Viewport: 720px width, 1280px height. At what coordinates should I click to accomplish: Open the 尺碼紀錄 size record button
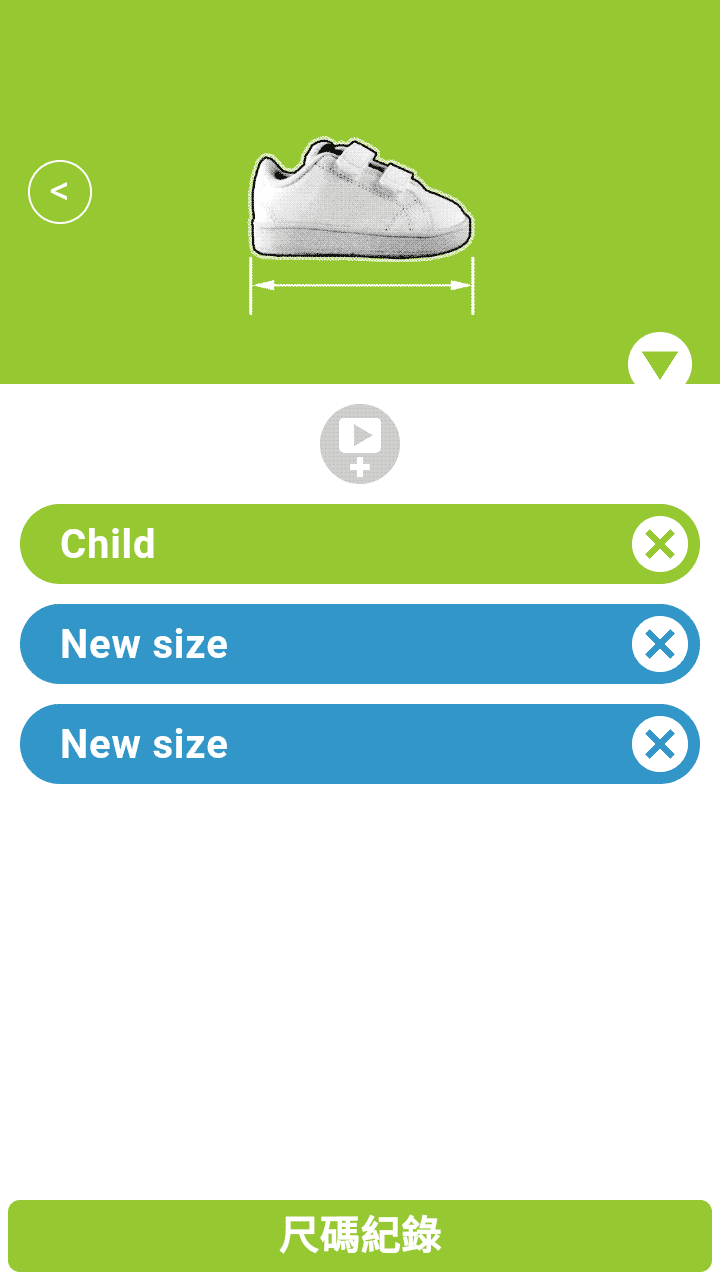point(360,1236)
